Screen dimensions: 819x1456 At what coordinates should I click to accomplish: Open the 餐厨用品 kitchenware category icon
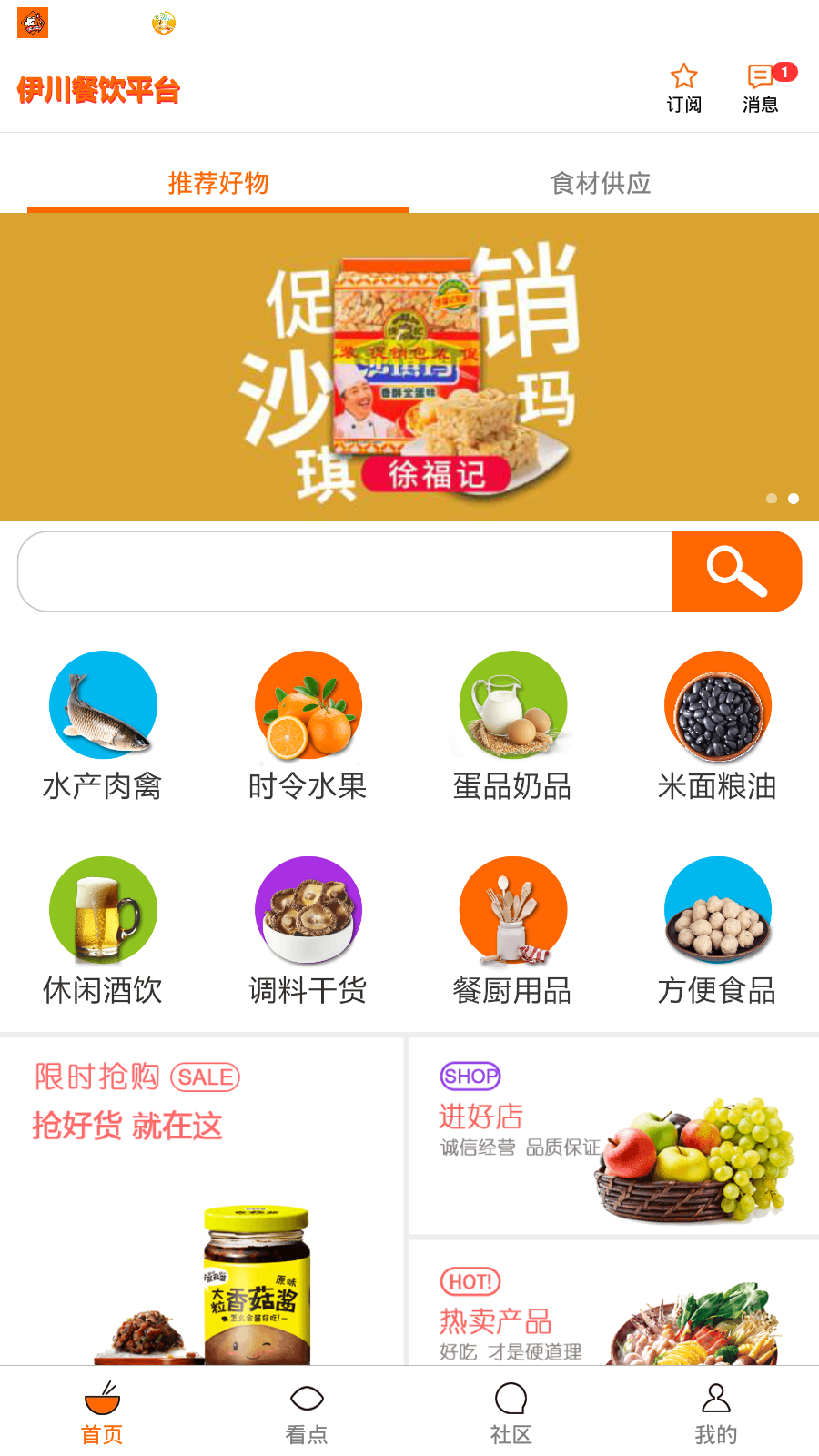coord(512,910)
